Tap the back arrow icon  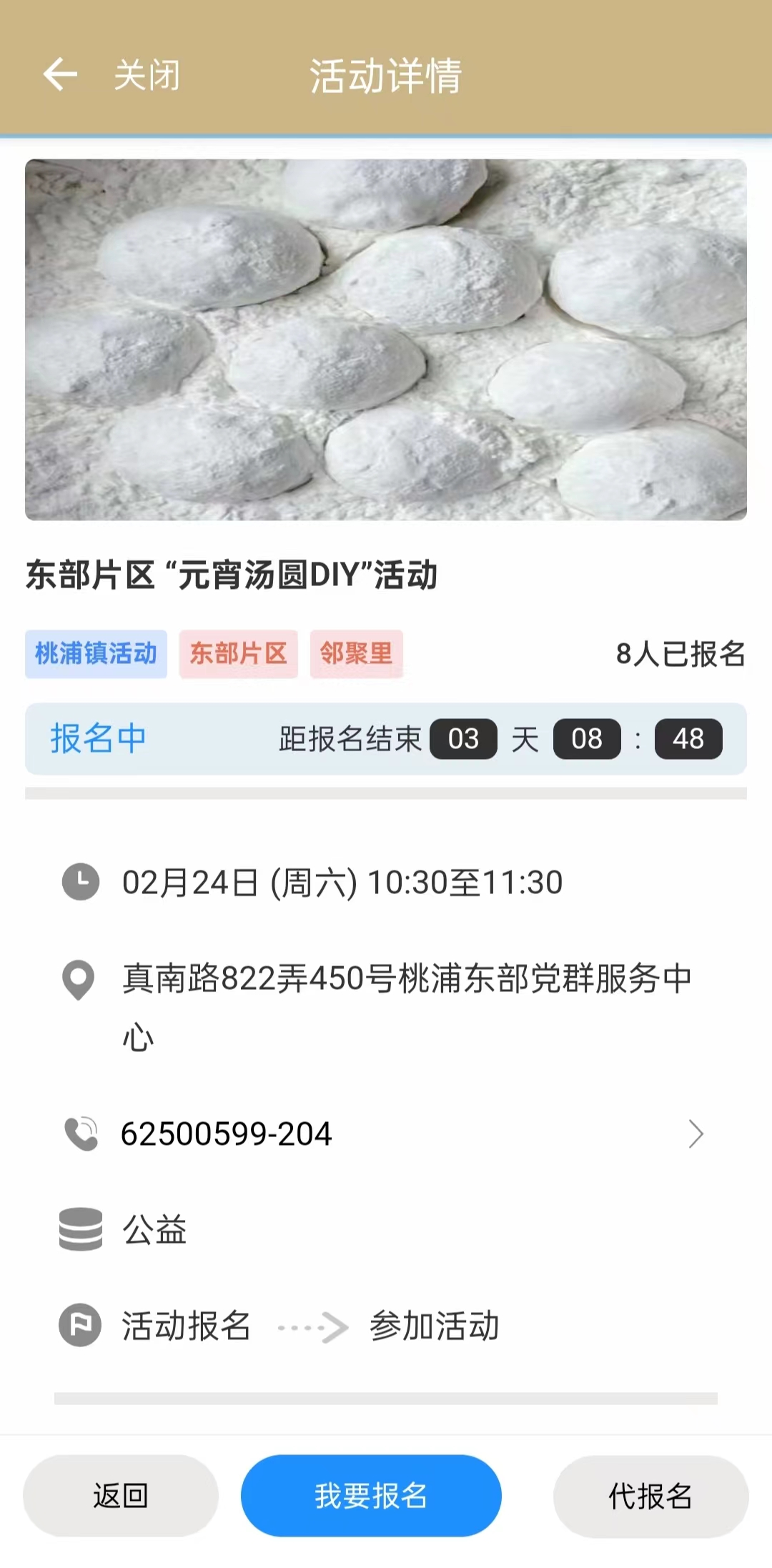pyautogui.click(x=60, y=75)
